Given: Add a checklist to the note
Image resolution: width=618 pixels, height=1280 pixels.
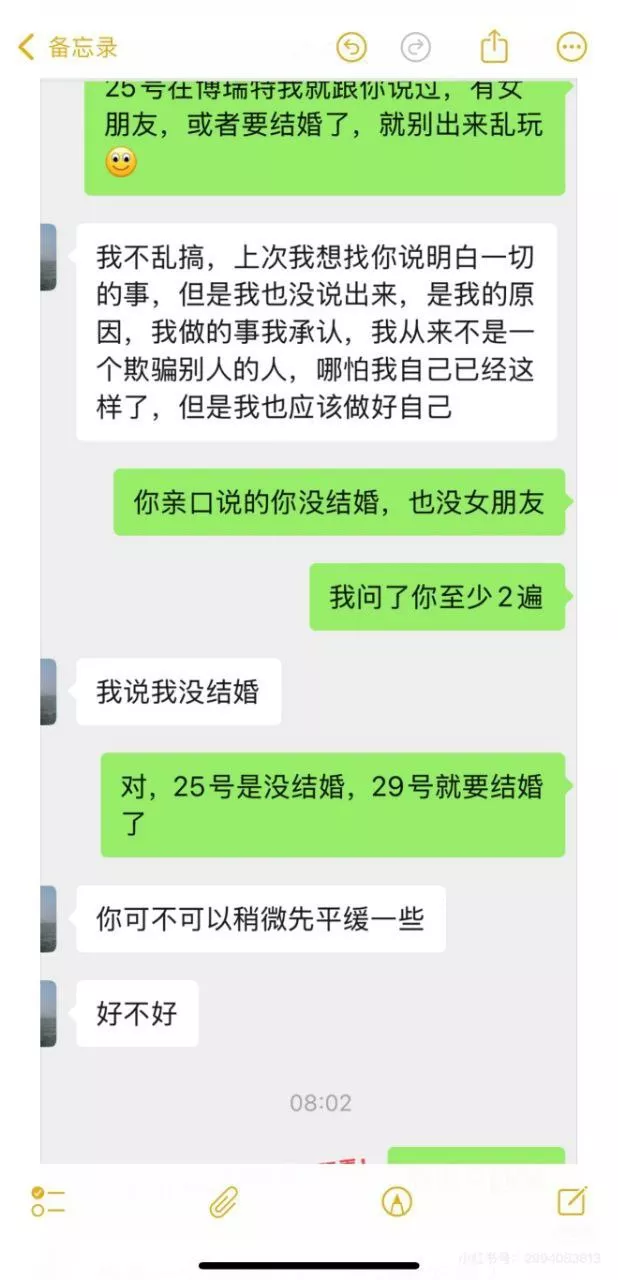Looking at the screenshot, I should coord(47,1201).
